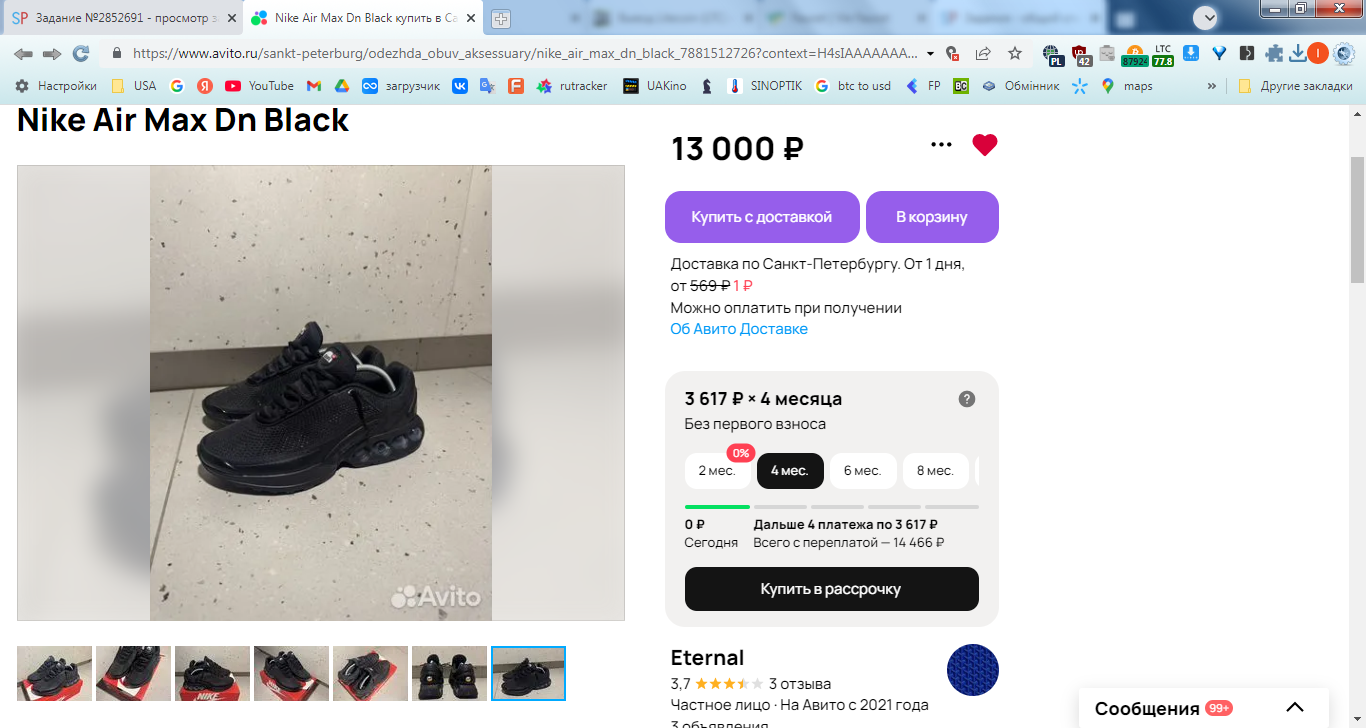This screenshot has width=1366, height=728.
Task: Select the 8 мес. installment option
Action: 935,471
